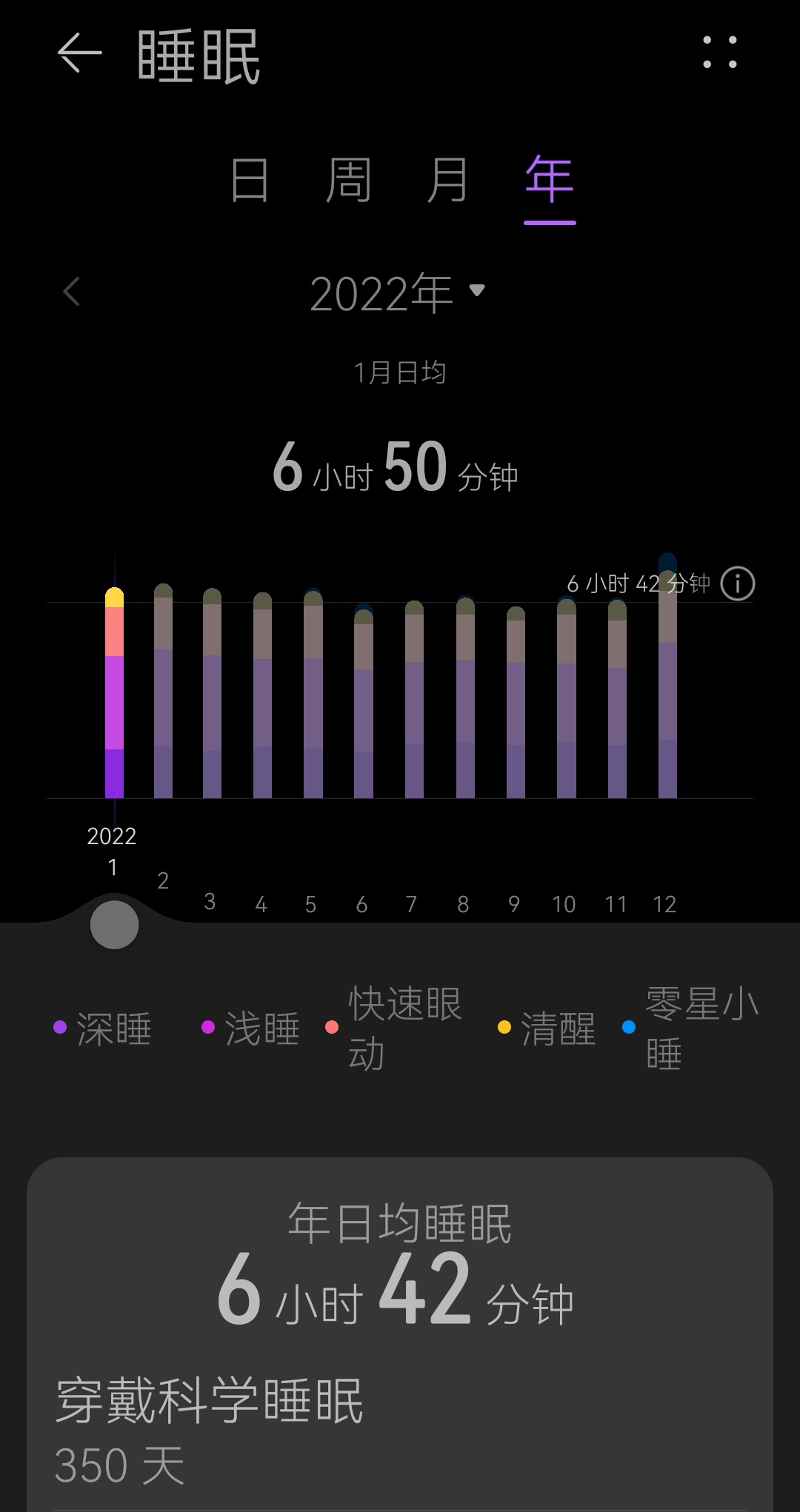Select the highlighted January sleep bar
Image resolution: width=800 pixels, height=1512 pixels.
[x=115, y=696]
